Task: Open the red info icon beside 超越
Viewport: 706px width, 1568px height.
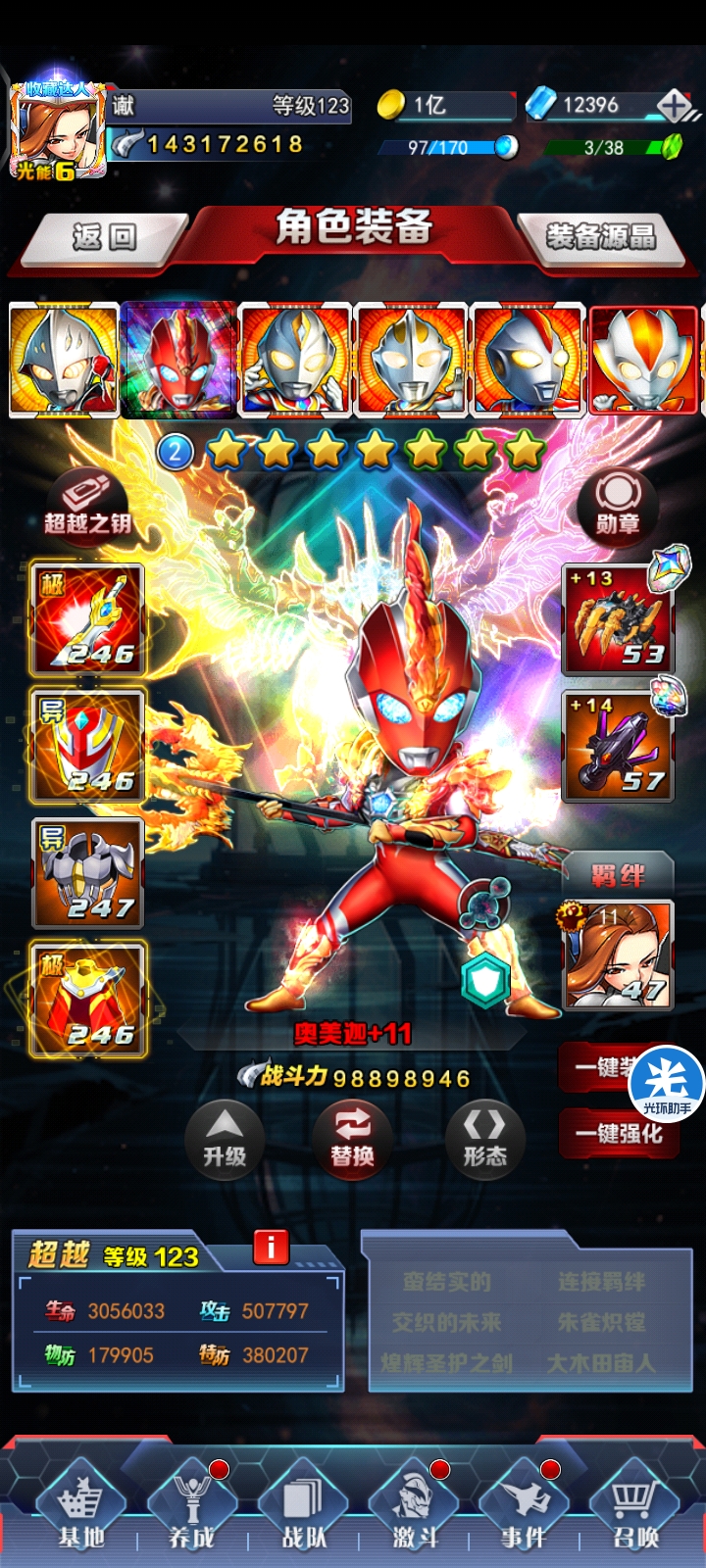Action: click(x=272, y=1248)
